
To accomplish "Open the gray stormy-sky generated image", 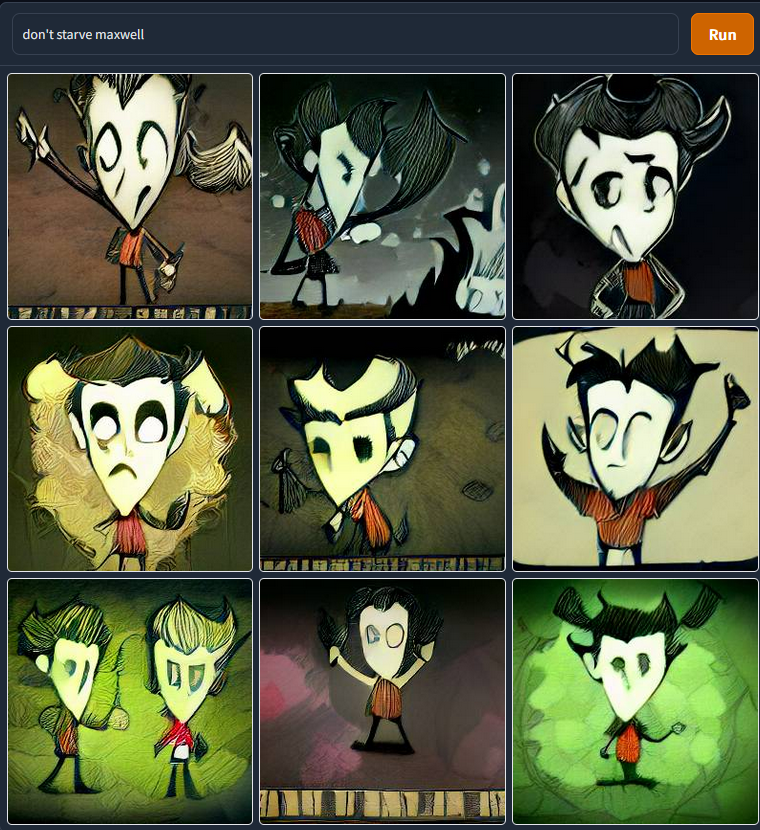I will (x=382, y=196).
